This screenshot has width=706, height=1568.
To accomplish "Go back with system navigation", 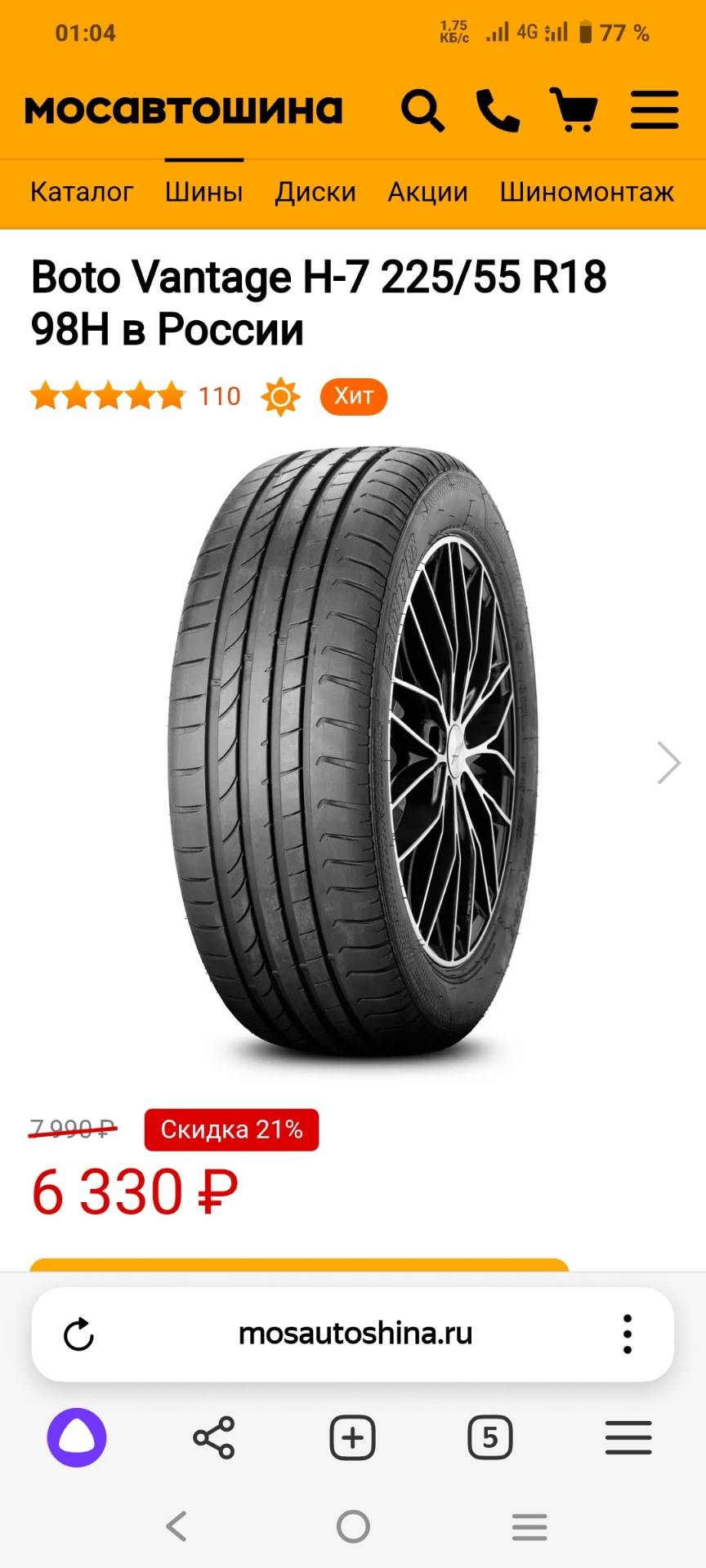I will coord(176,1526).
